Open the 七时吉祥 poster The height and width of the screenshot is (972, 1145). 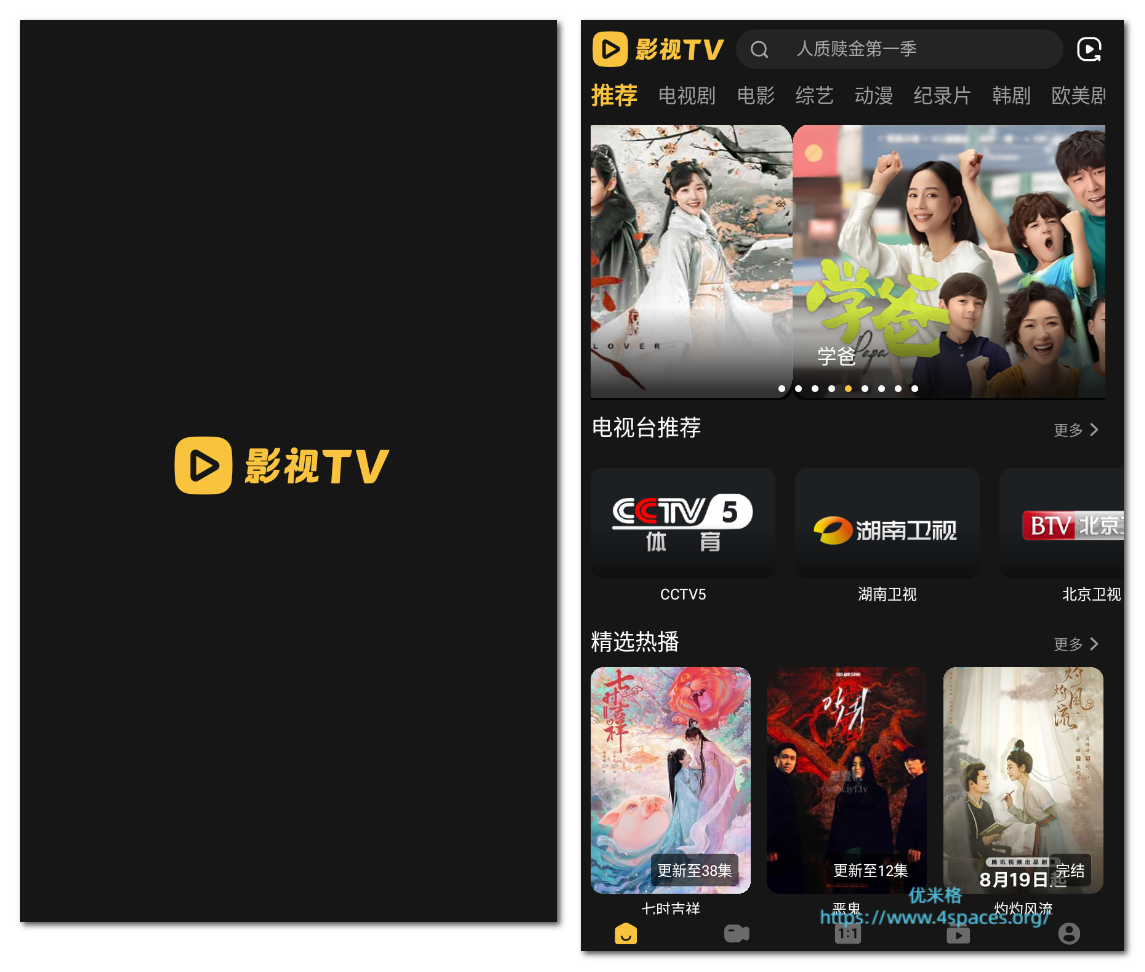(x=671, y=780)
